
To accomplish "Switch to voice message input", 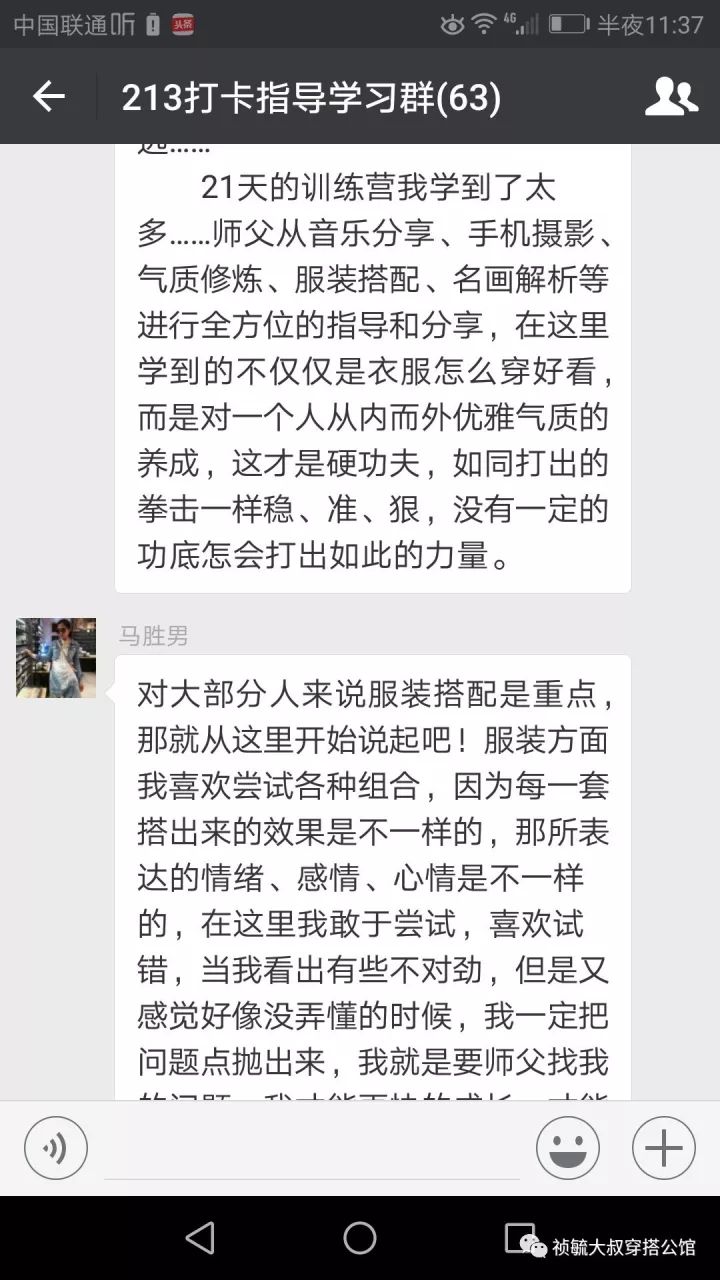I will point(56,1148).
